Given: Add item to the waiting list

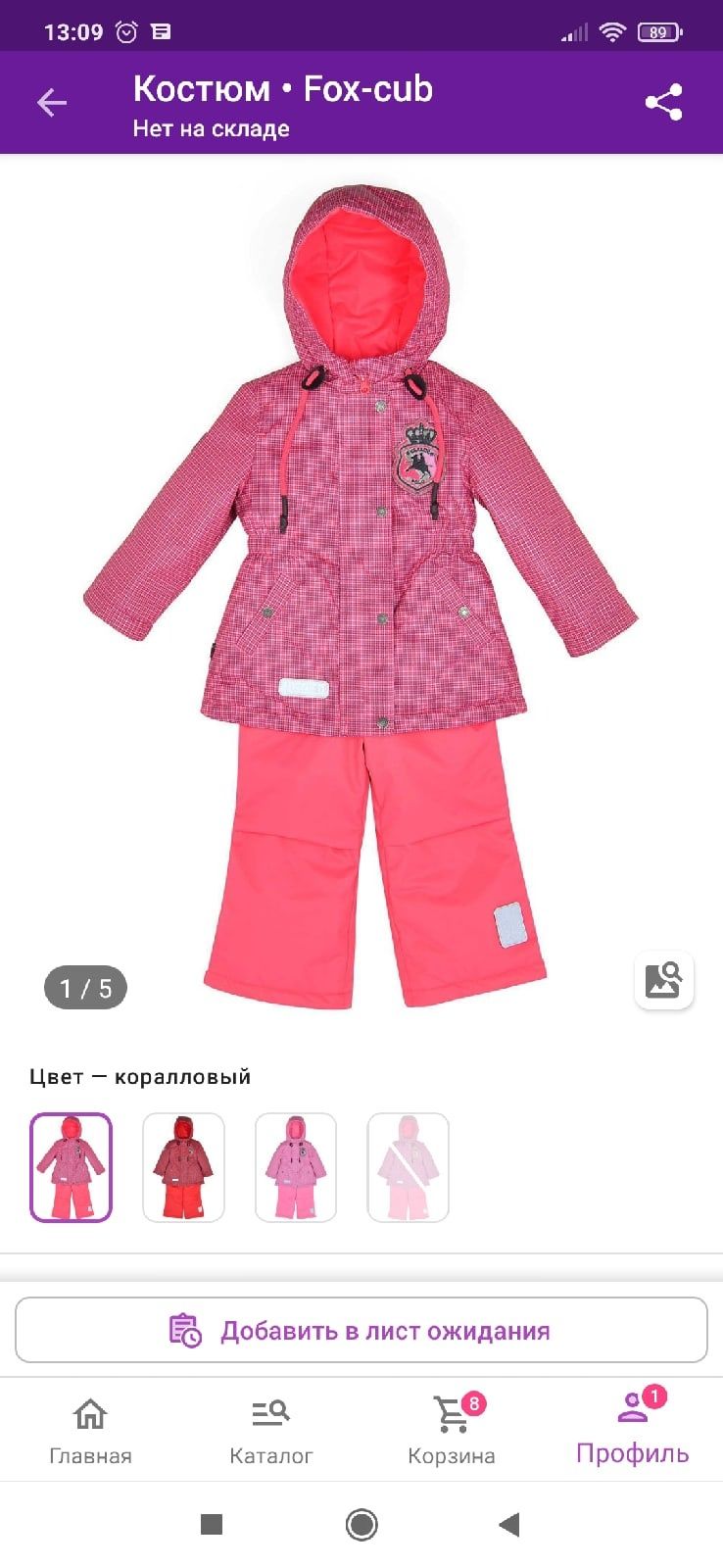Looking at the screenshot, I should [361, 1331].
